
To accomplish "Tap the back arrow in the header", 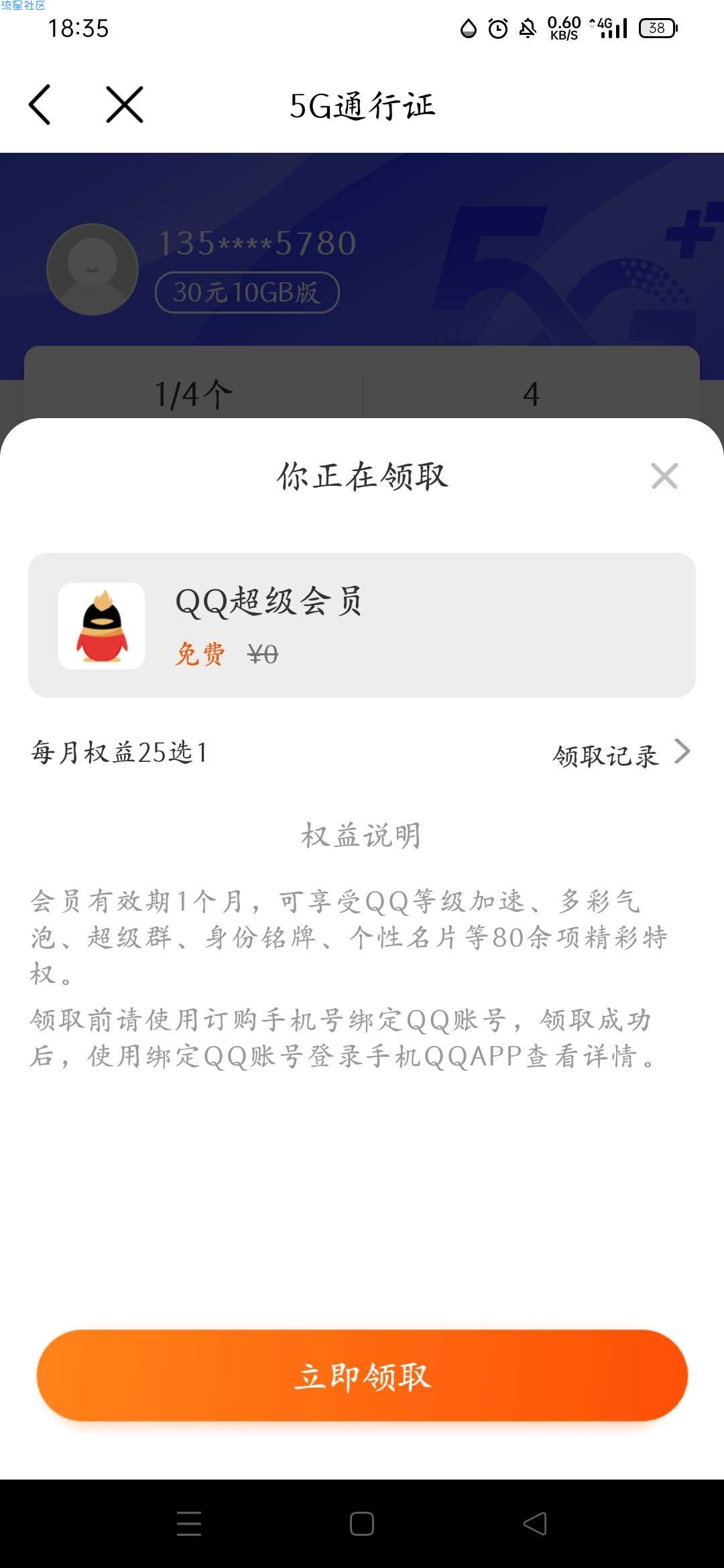I will click(40, 105).
